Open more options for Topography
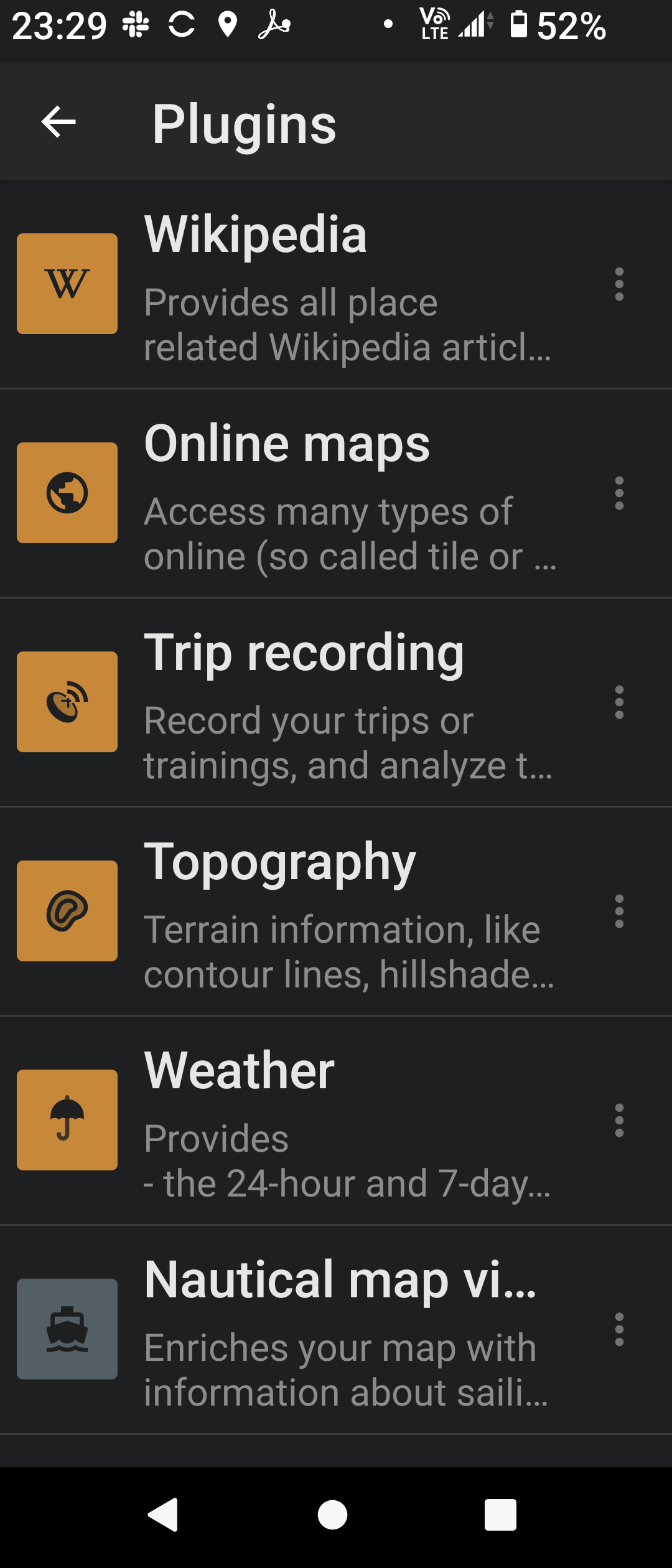The height and width of the screenshot is (1568, 672). (x=618, y=912)
